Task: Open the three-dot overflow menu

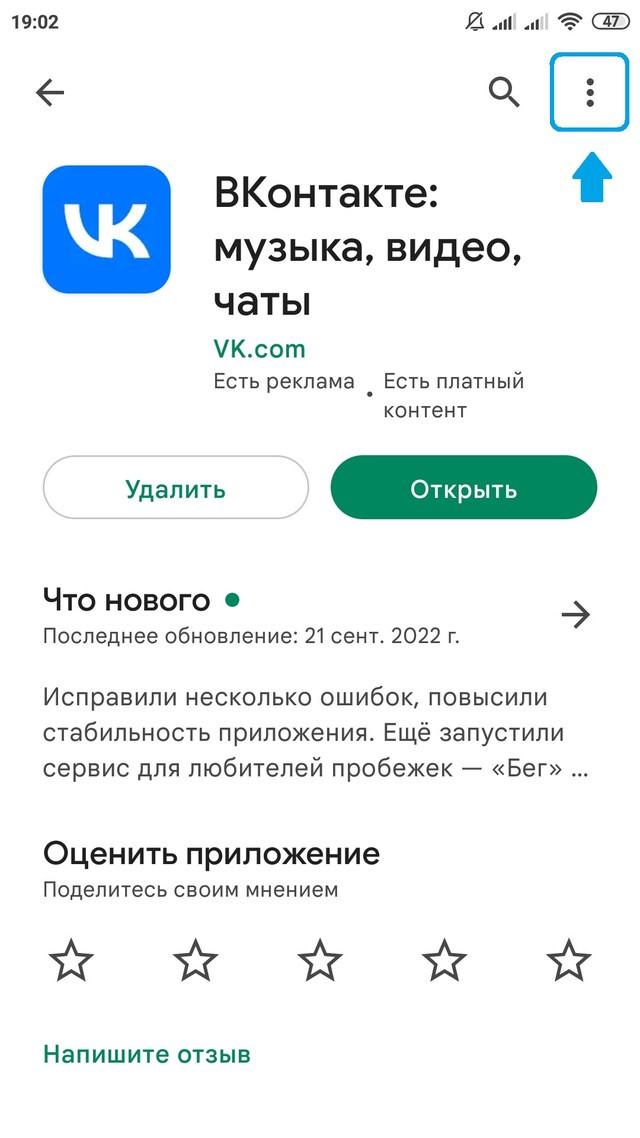Action: pyautogui.click(x=590, y=92)
